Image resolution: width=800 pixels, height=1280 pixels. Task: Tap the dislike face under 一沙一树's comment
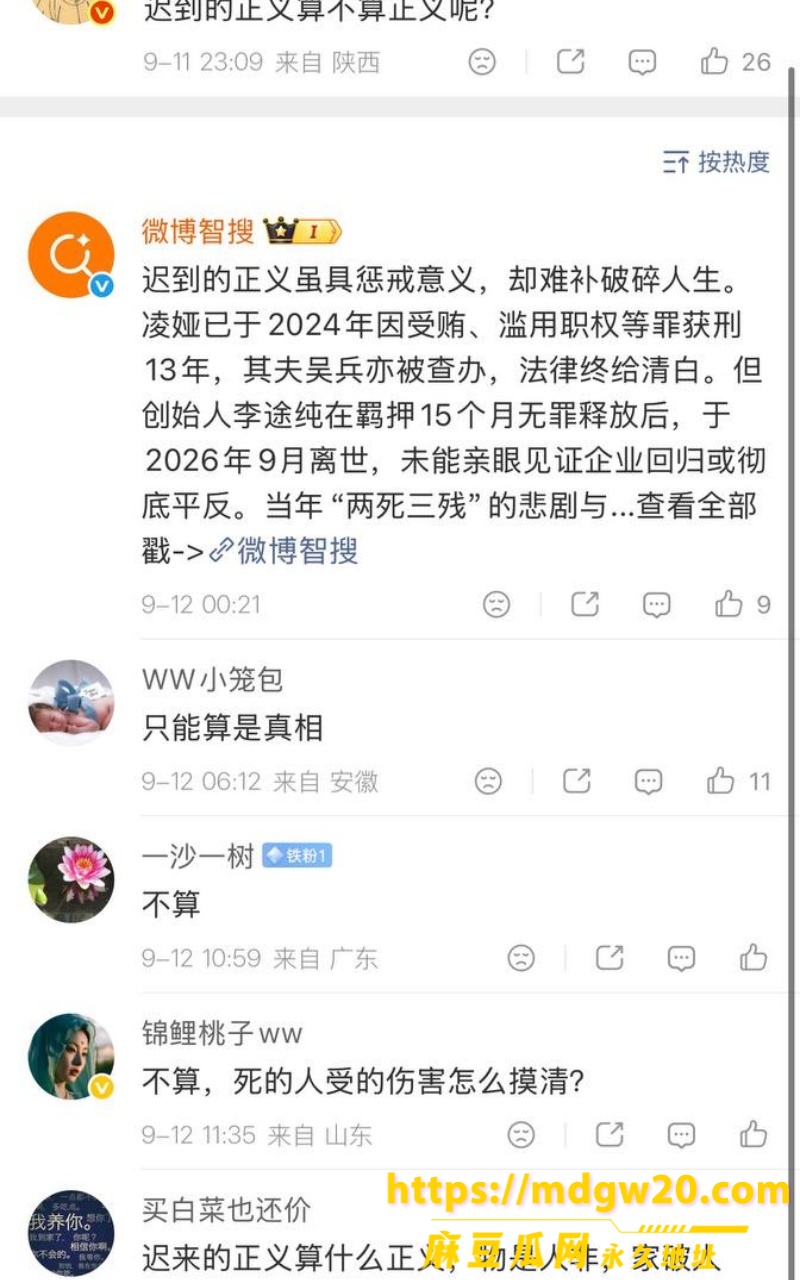[x=521, y=958]
